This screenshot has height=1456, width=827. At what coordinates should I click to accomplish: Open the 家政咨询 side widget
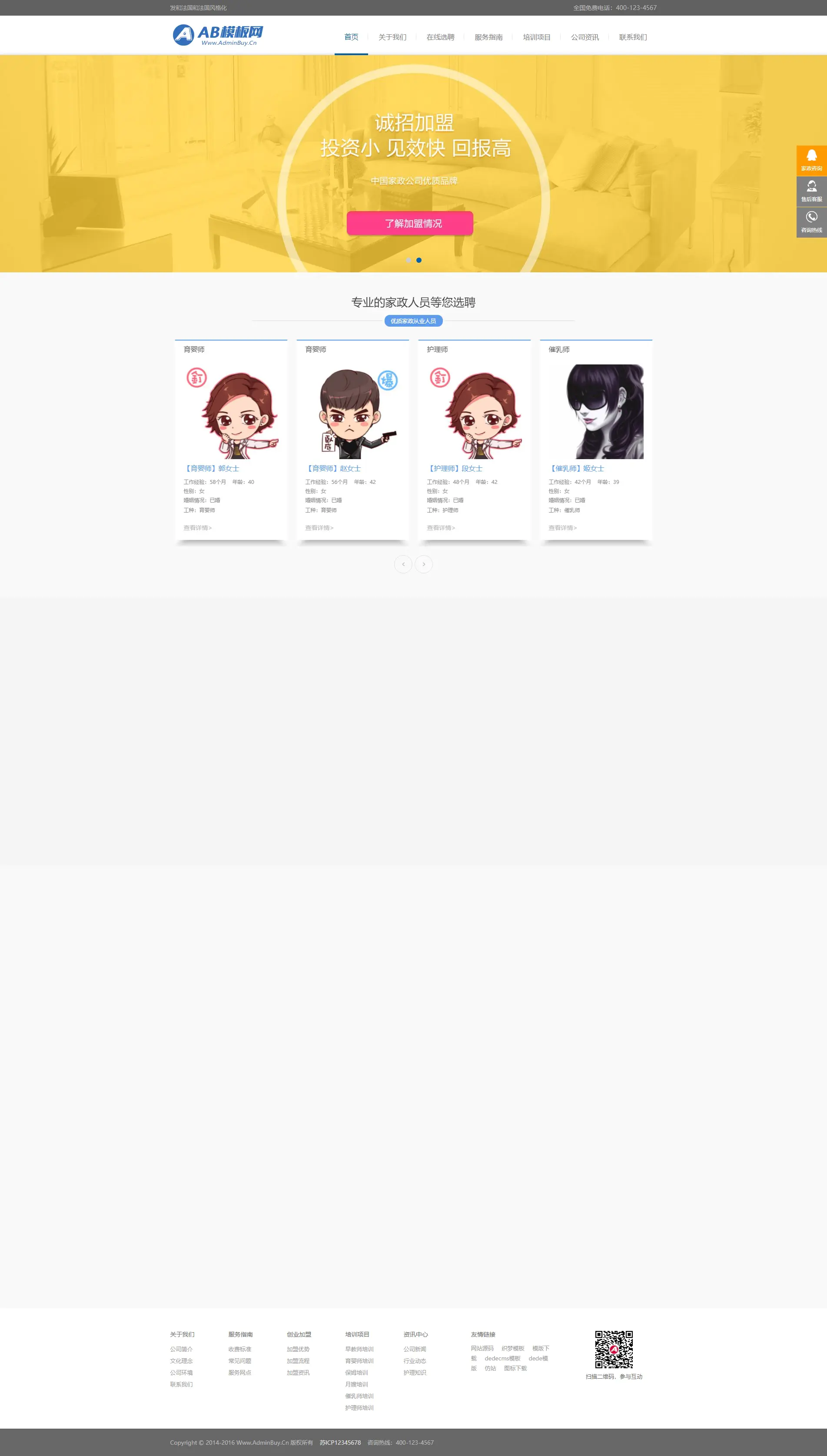tap(811, 160)
